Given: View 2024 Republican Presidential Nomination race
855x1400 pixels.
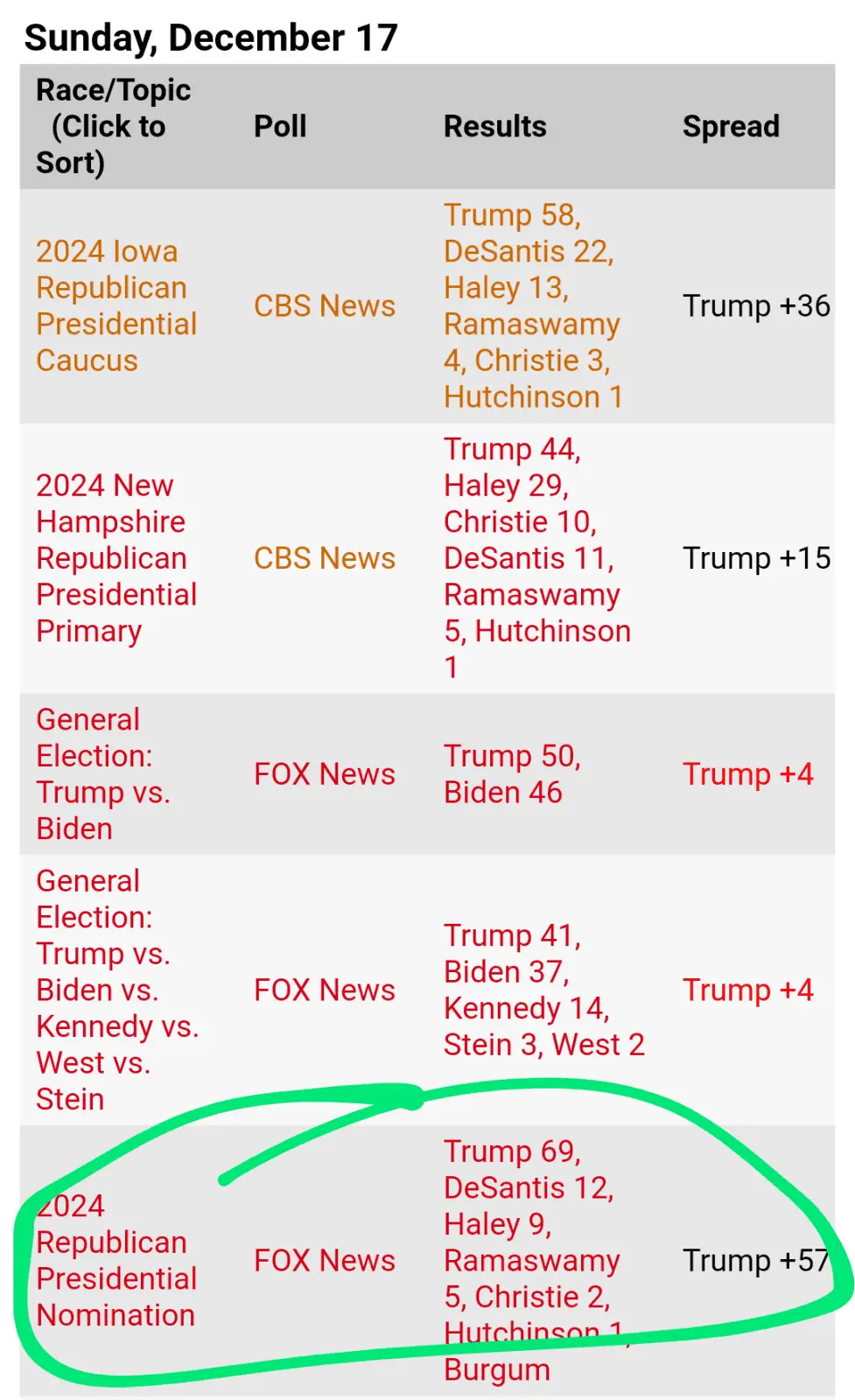Looking at the screenshot, I should 116,1261.
